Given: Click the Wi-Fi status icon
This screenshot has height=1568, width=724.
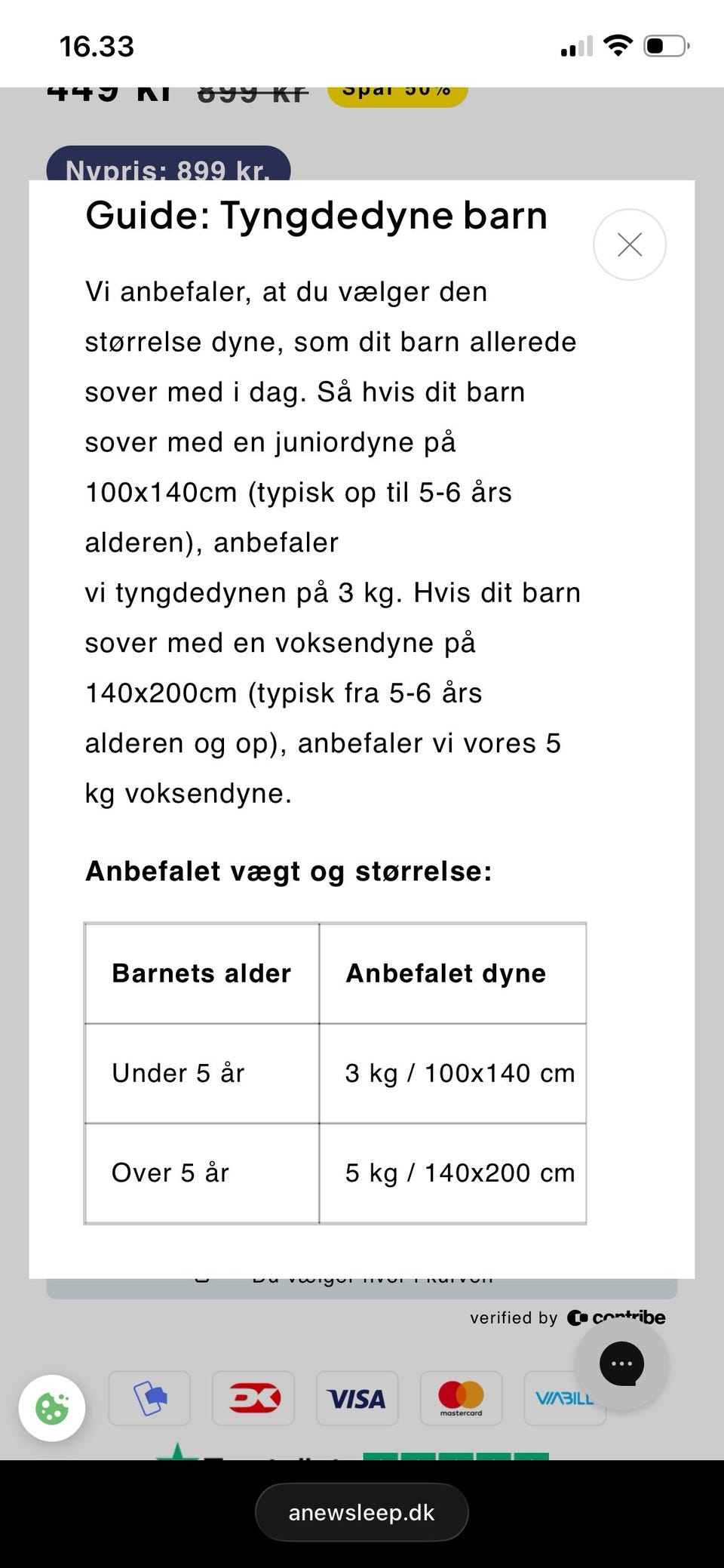Looking at the screenshot, I should click(x=618, y=45).
